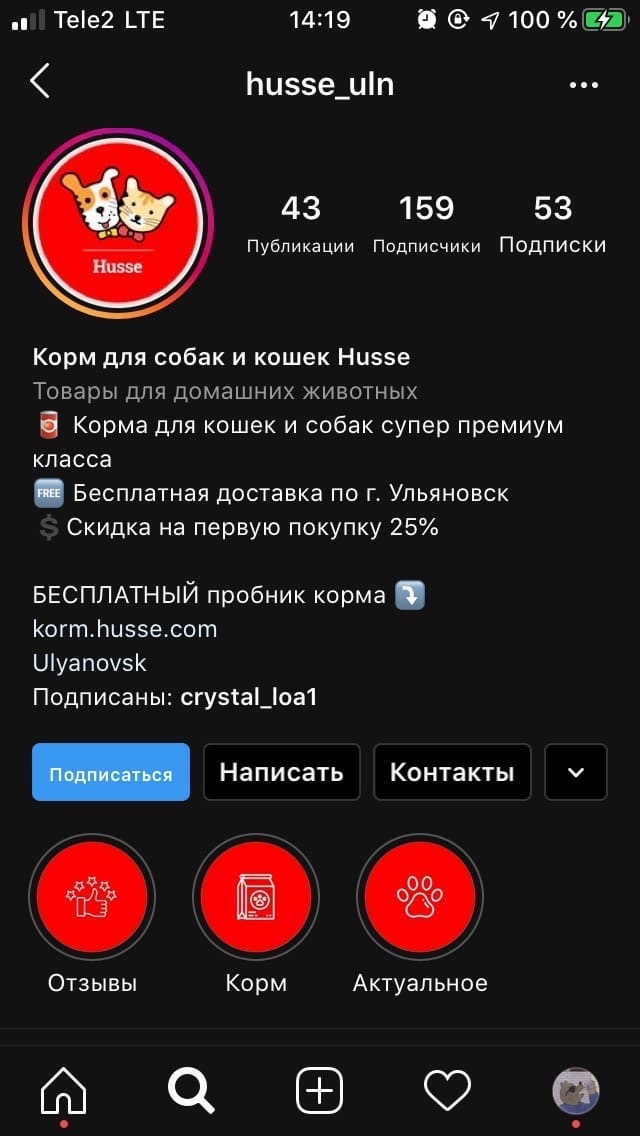This screenshot has width=640, height=1136.
Task: Open the Отзывы story highlight
Action: coord(92,897)
